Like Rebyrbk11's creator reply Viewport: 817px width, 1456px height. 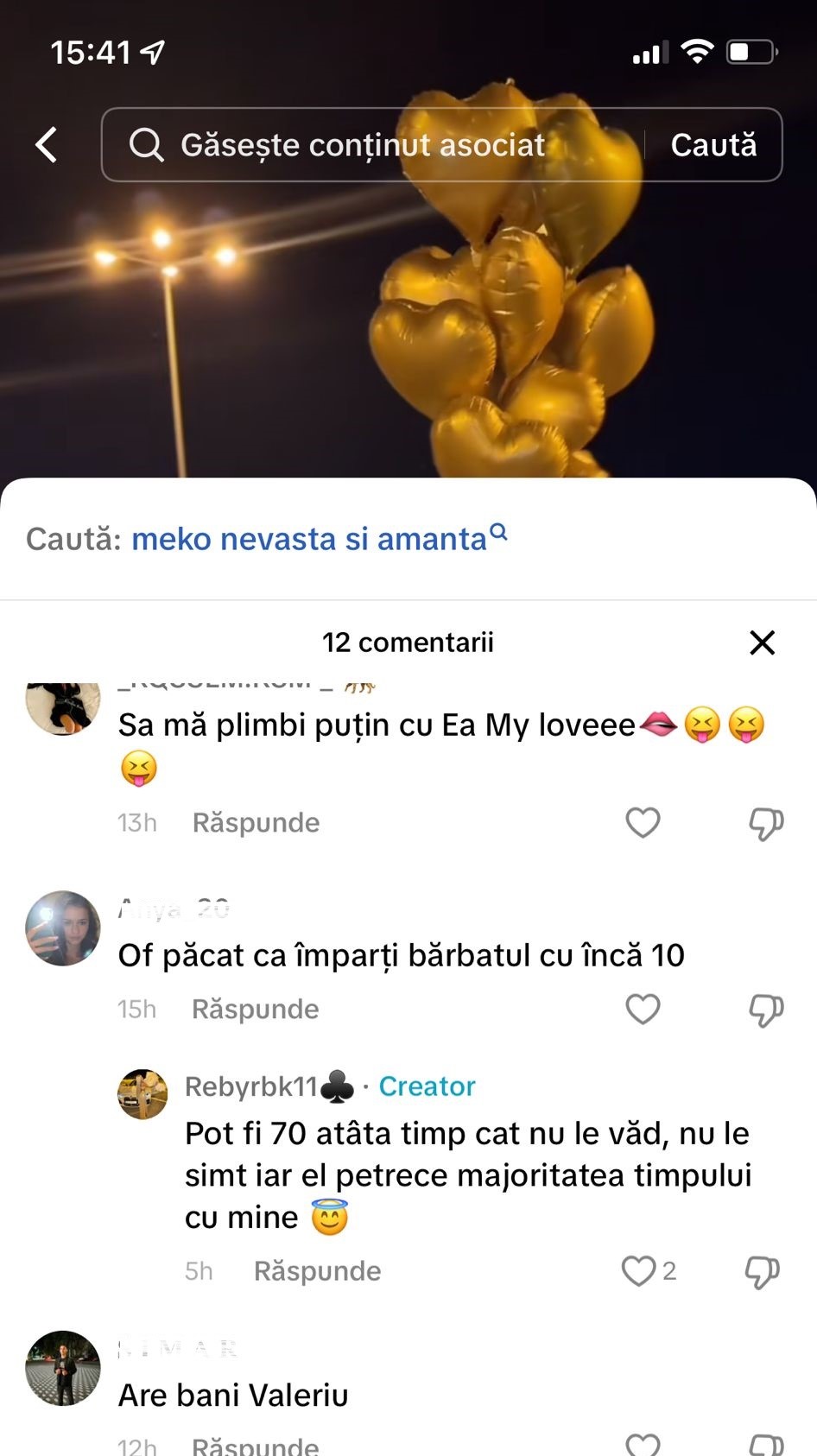coord(639,1271)
